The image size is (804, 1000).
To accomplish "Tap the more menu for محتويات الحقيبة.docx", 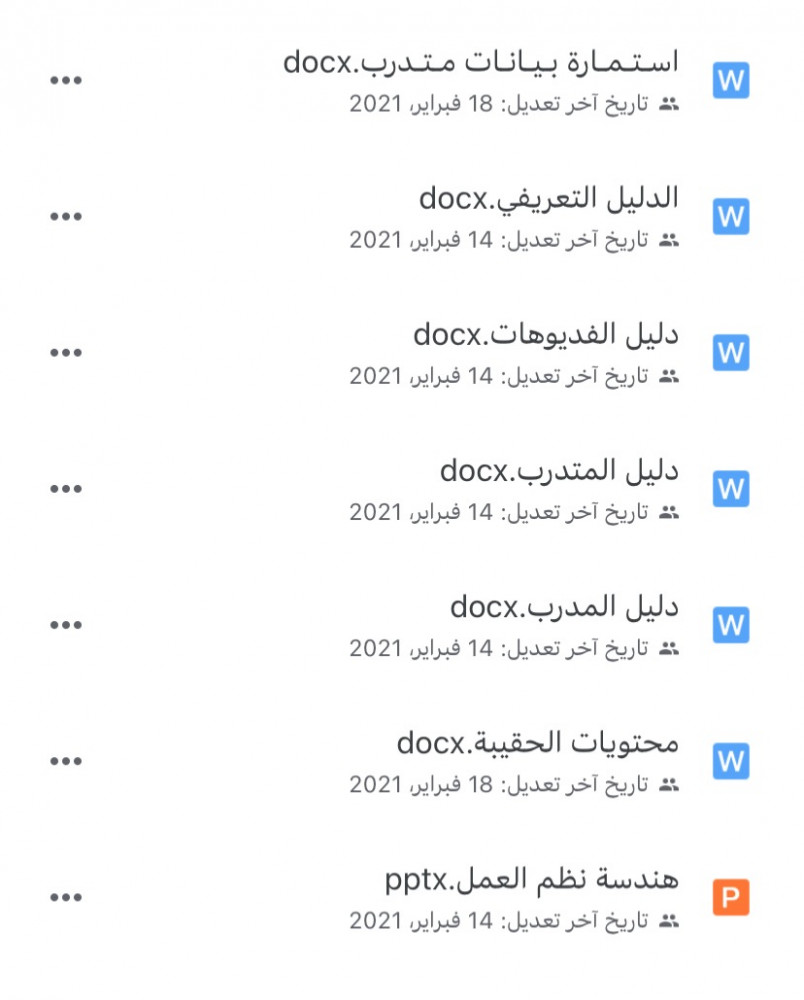I will coord(66,762).
